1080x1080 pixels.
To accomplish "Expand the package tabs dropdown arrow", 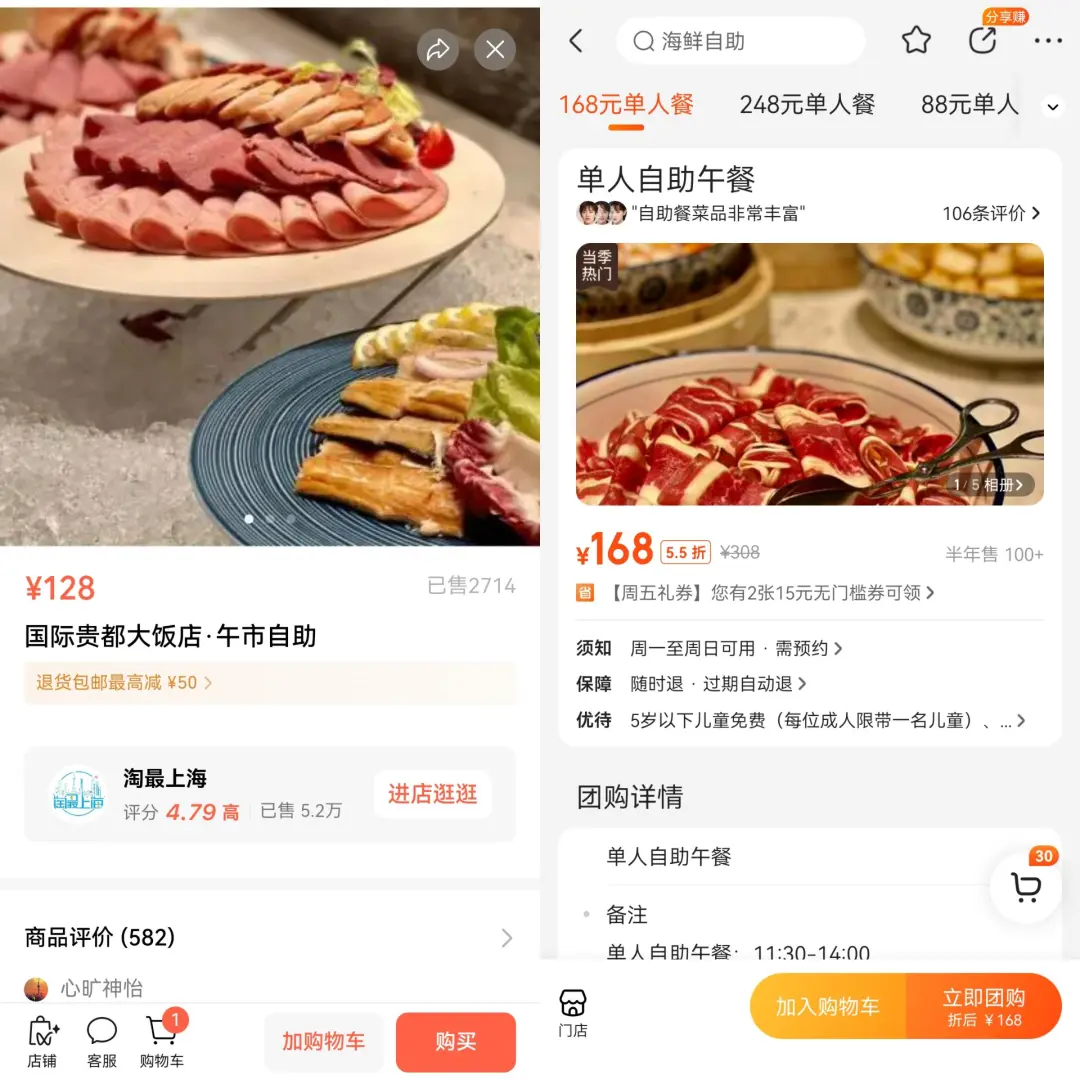I will (1052, 106).
